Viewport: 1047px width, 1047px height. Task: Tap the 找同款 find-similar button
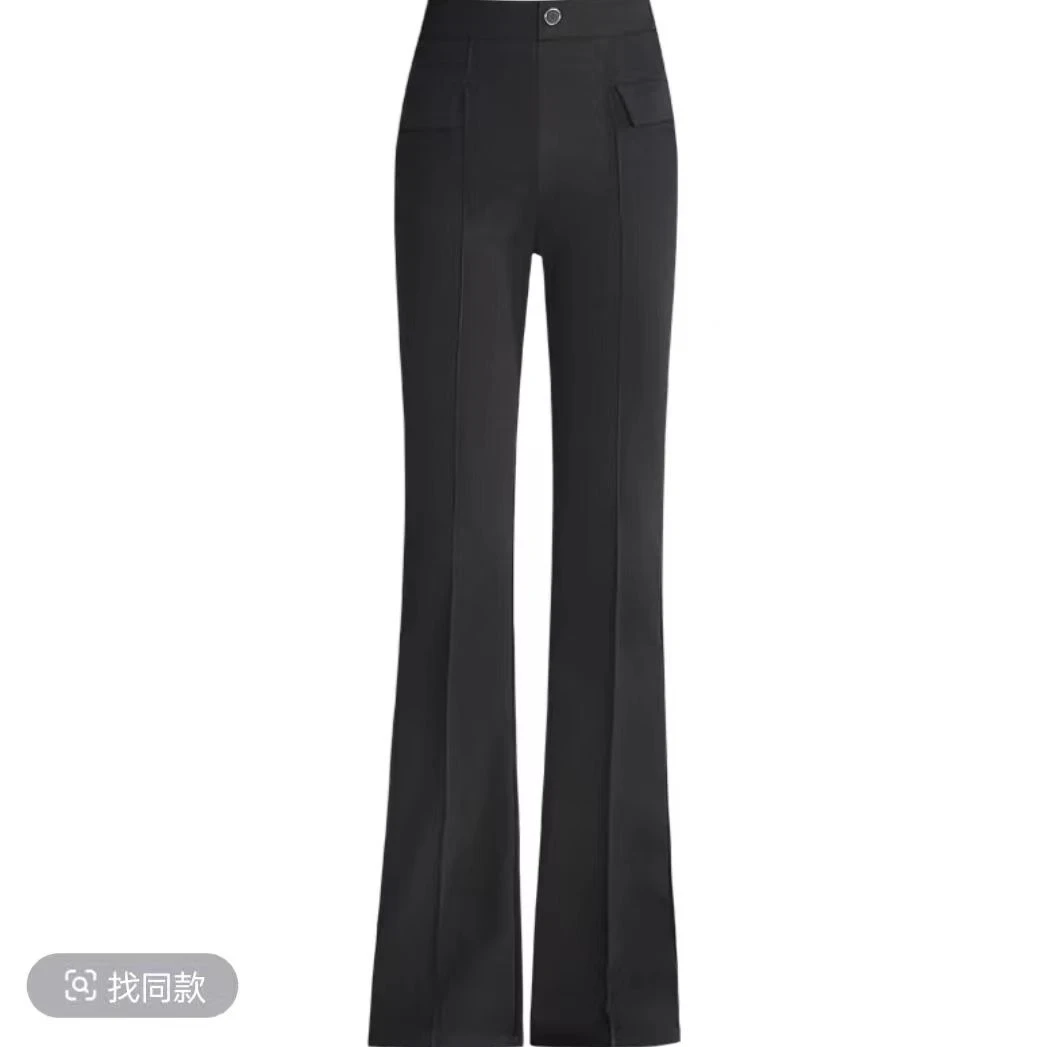tap(132, 986)
